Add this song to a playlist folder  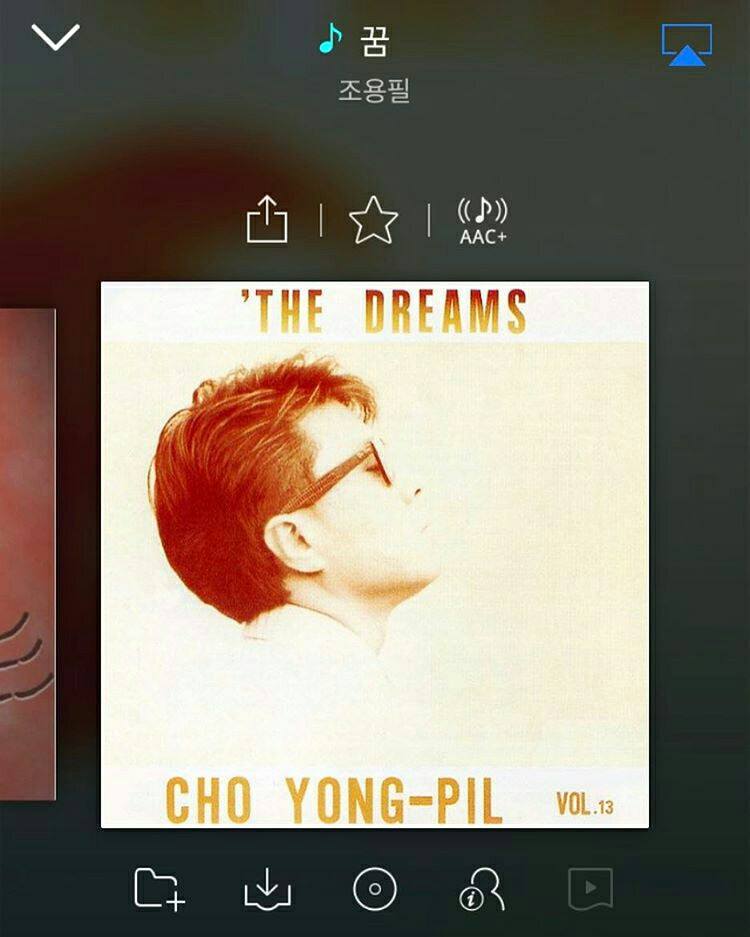point(160,889)
